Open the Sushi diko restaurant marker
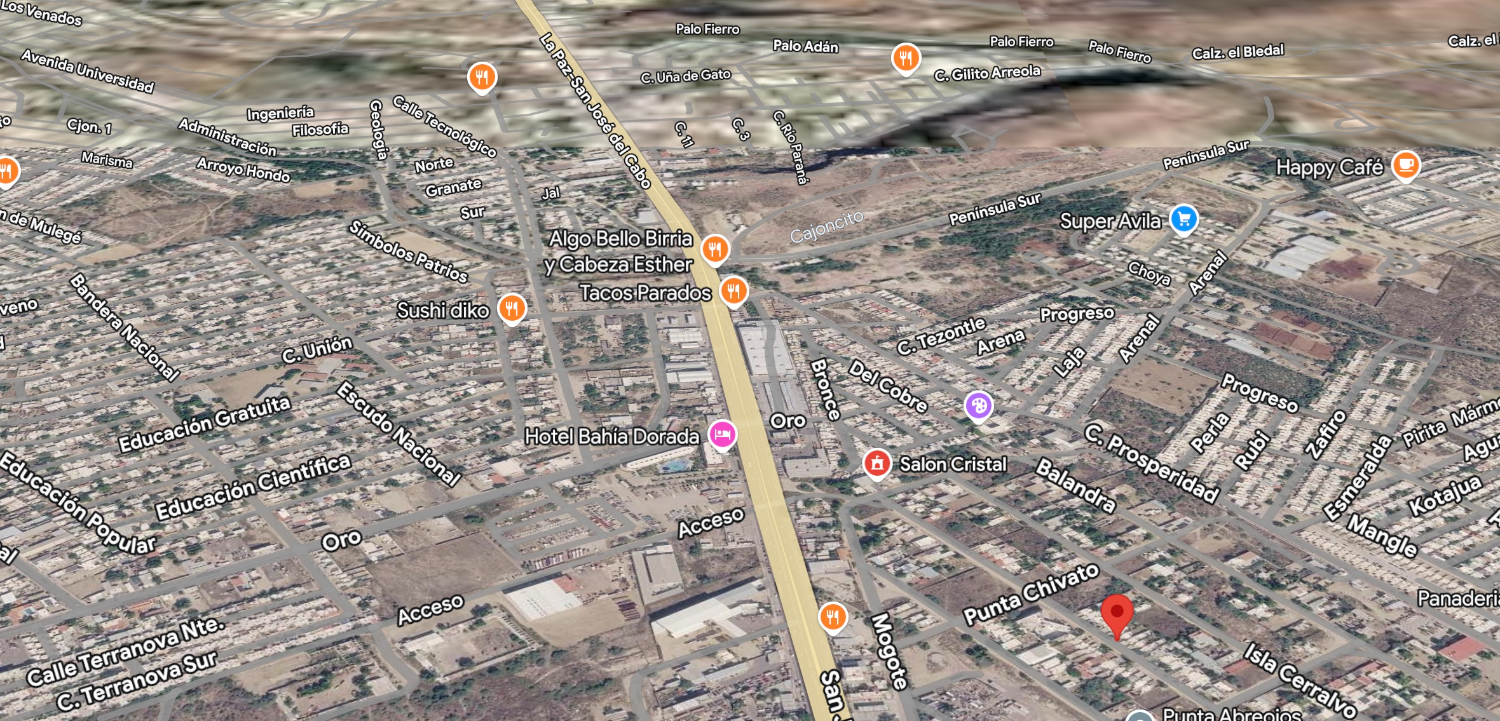 (512, 308)
